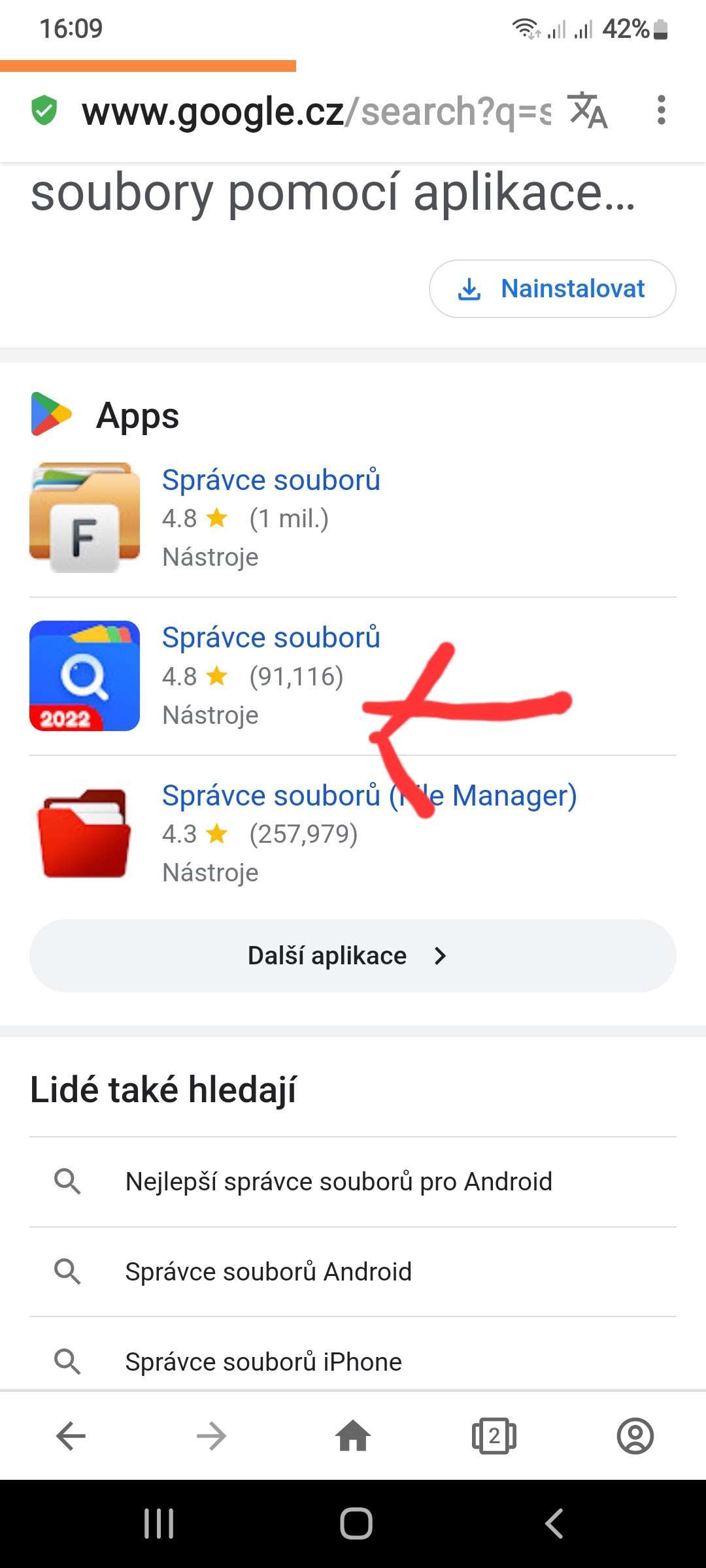The width and height of the screenshot is (706, 1568).
Task: Open recent apps from system navigation bar
Action: (x=159, y=1524)
